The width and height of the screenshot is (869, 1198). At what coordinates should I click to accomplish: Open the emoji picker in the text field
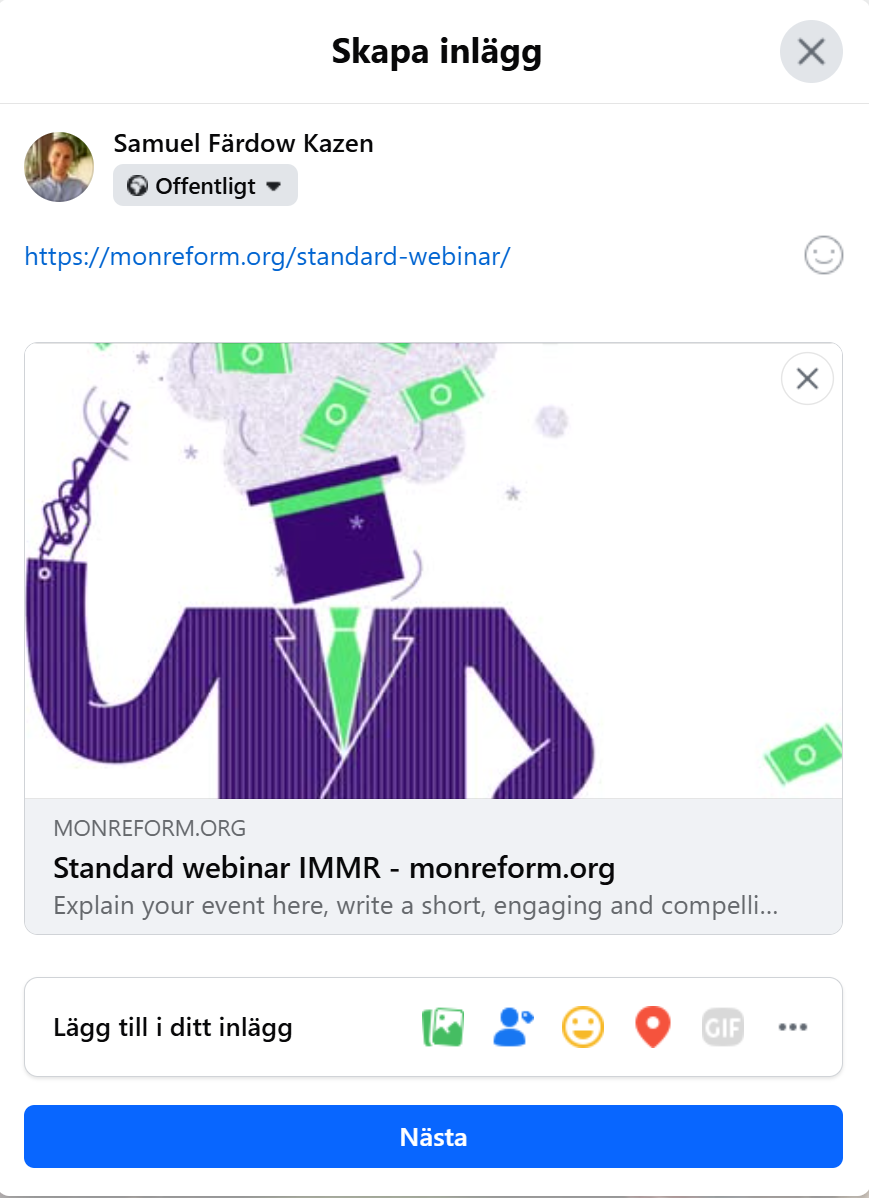(823, 256)
